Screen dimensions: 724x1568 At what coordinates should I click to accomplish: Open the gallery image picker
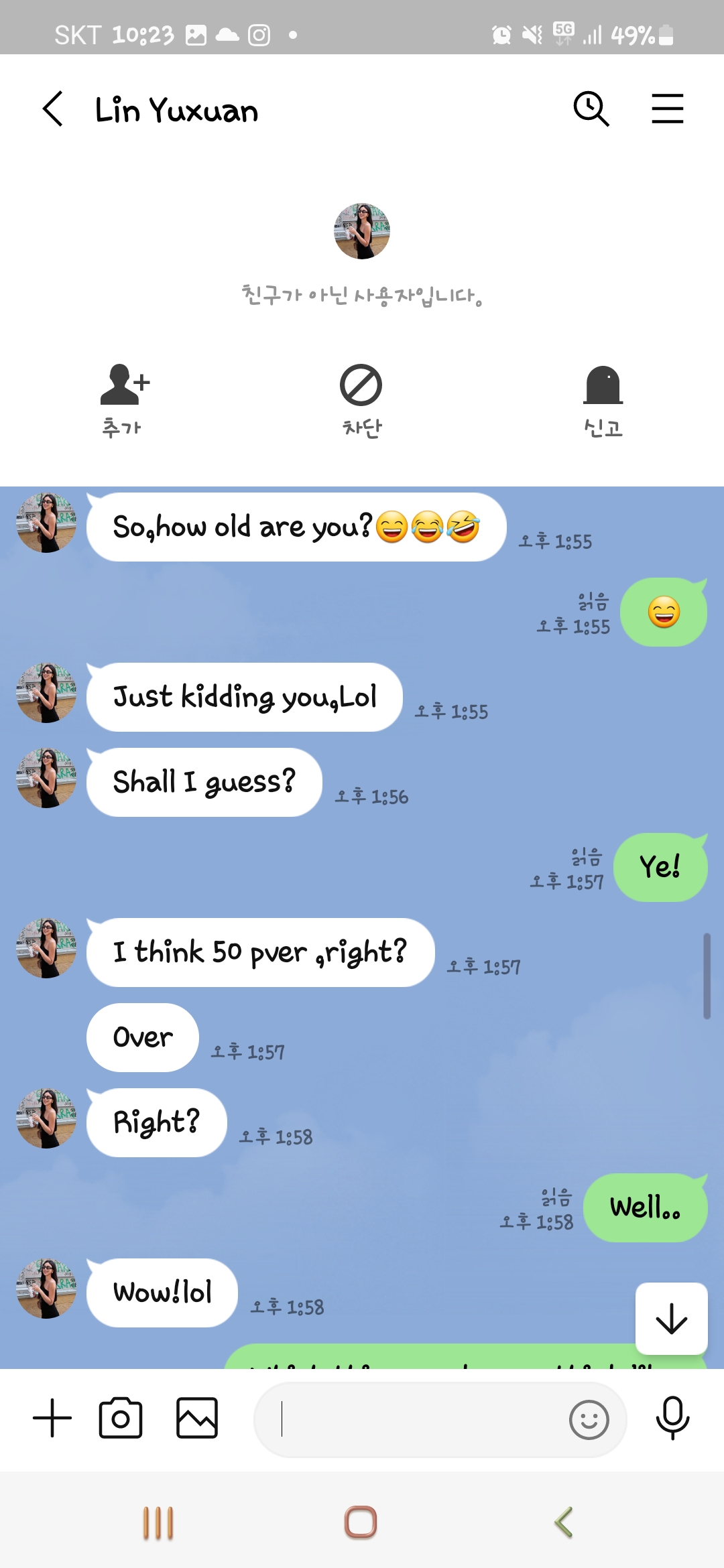coord(197,1418)
